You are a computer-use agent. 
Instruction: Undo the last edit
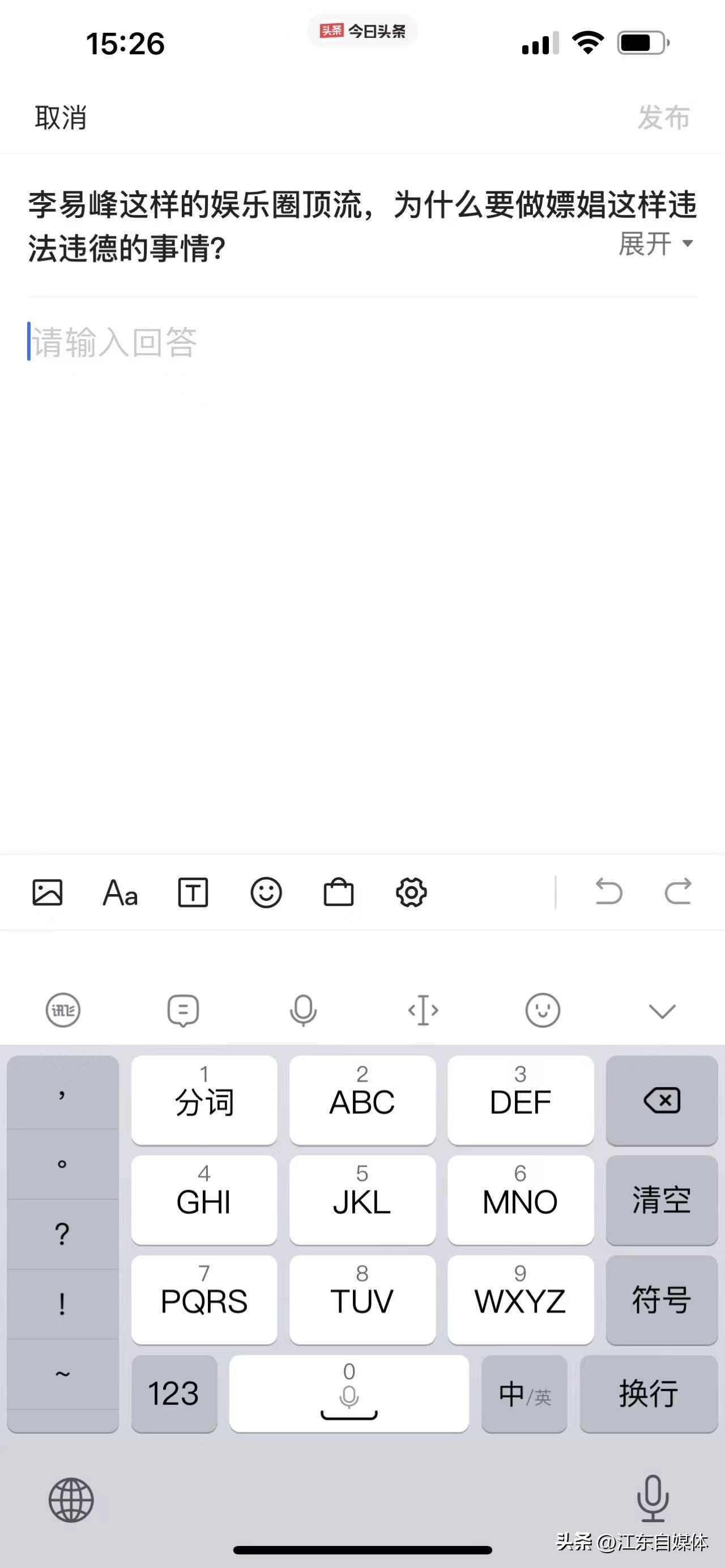[x=608, y=892]
